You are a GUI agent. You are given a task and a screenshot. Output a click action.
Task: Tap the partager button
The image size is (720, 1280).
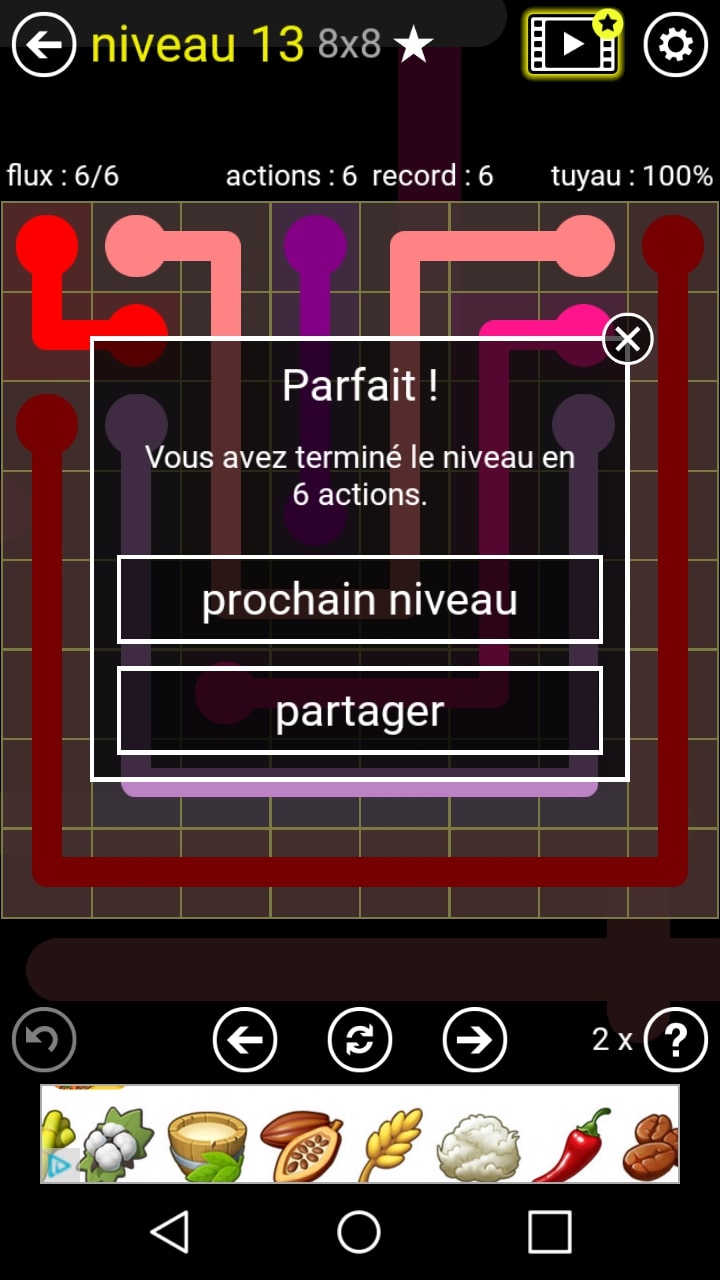click(x=360, y=711)
